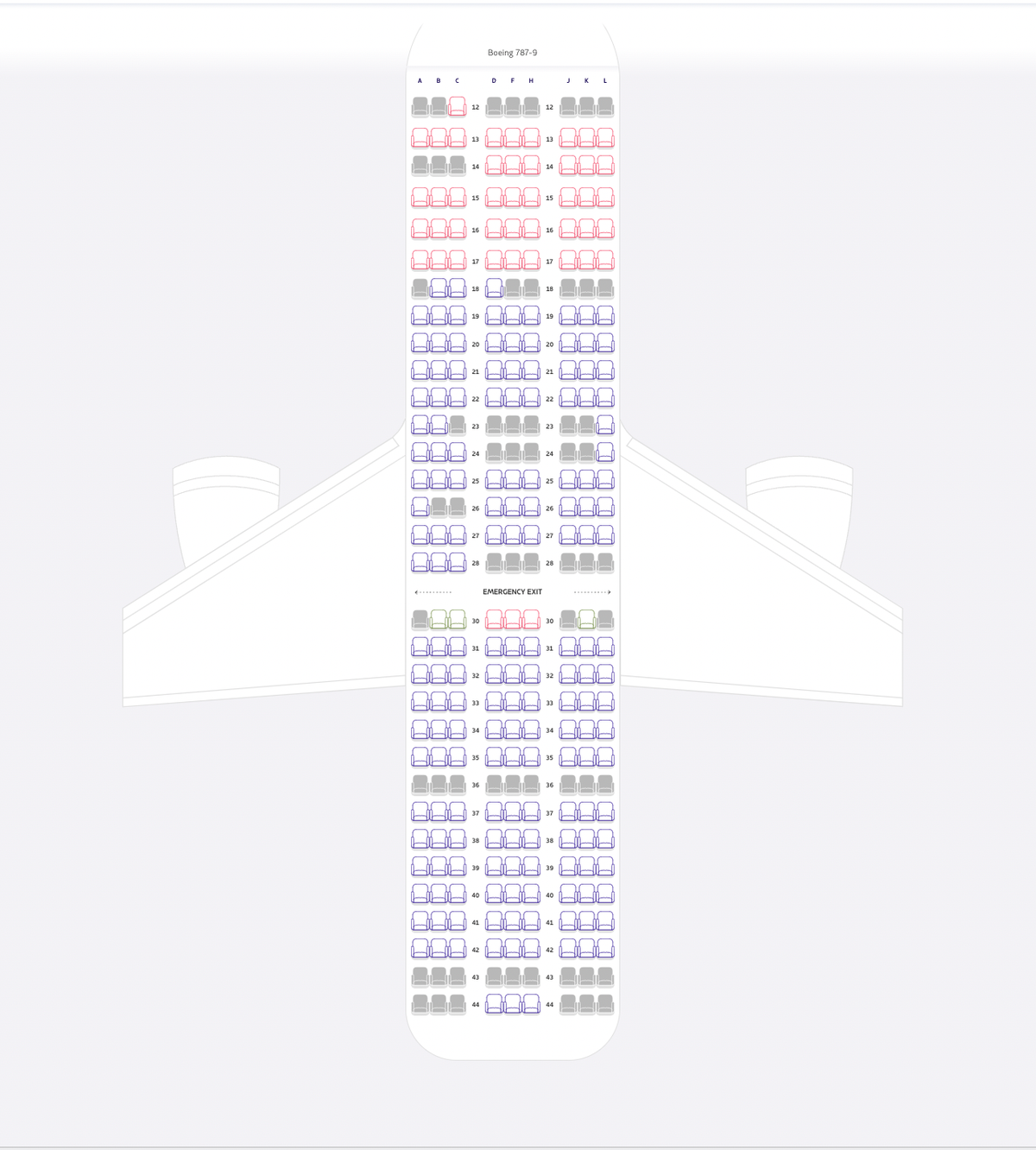Select seat 44F
This screenshot has height=1150, width=1036.
[513, 1004]
